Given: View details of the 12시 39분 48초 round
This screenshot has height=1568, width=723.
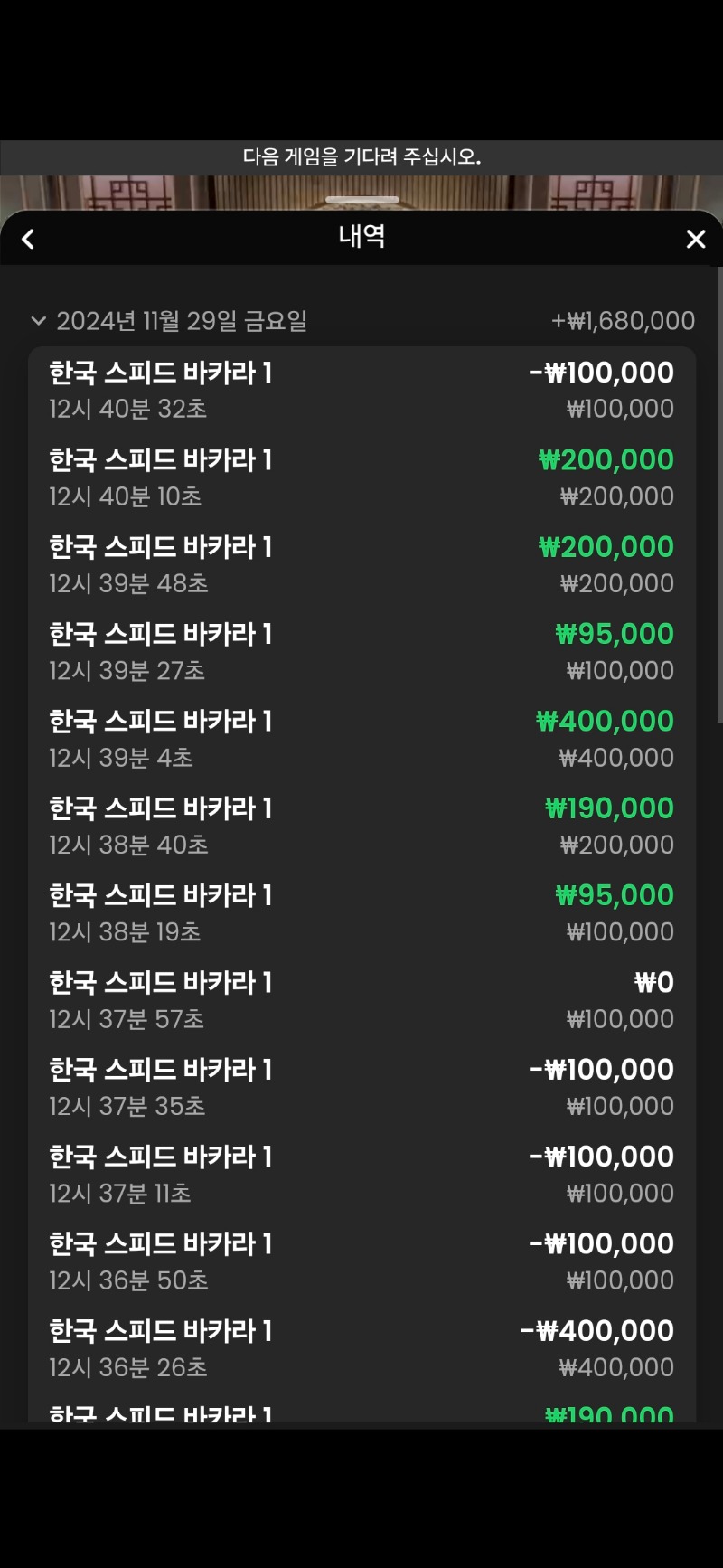Looking at the screenshot, I should coord(361,564).
